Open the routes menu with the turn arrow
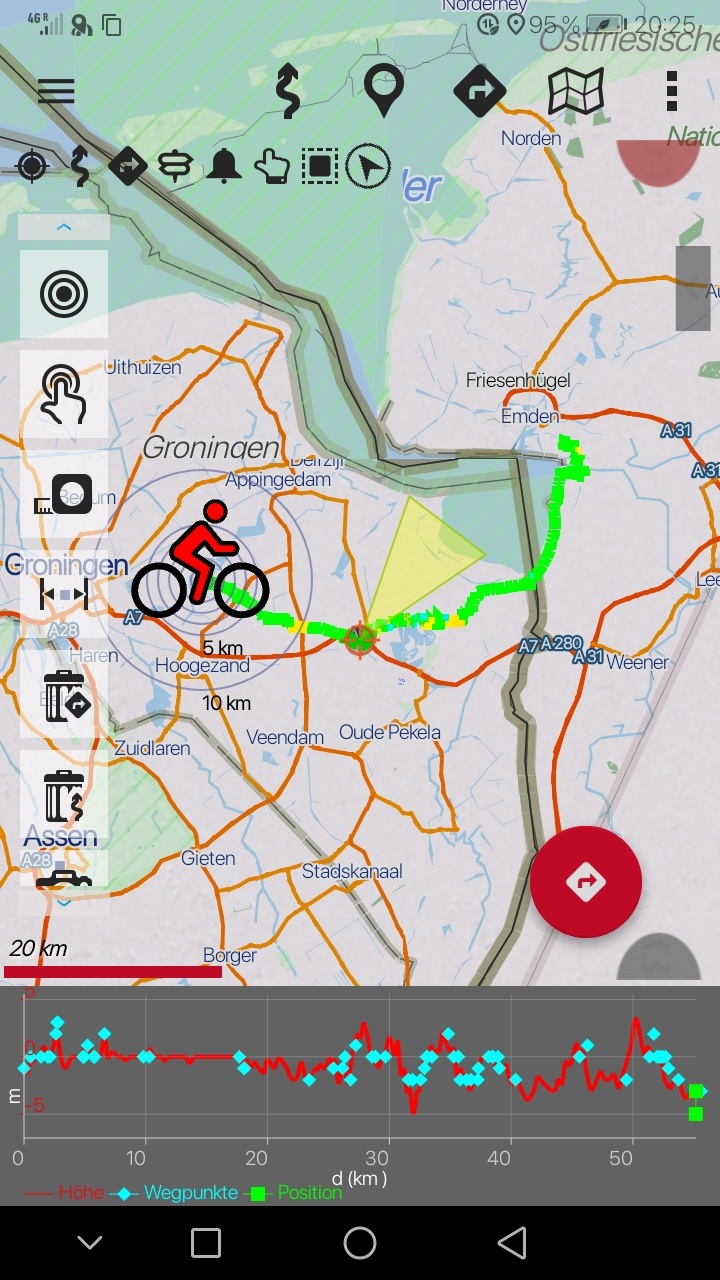 (479, 91)
